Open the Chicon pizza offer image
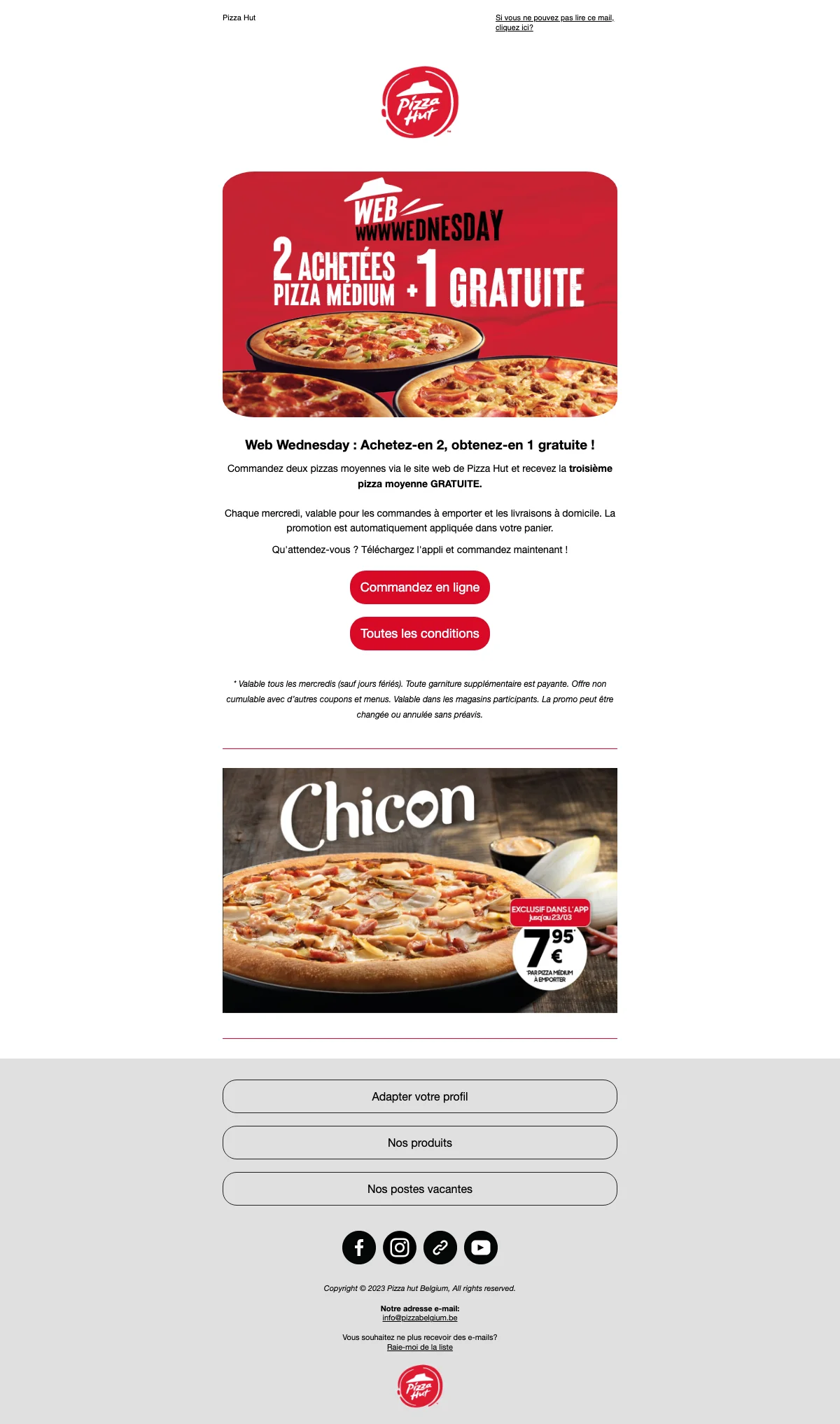The height and width of the screenshot is (1424, 840). tap(420, 890)
